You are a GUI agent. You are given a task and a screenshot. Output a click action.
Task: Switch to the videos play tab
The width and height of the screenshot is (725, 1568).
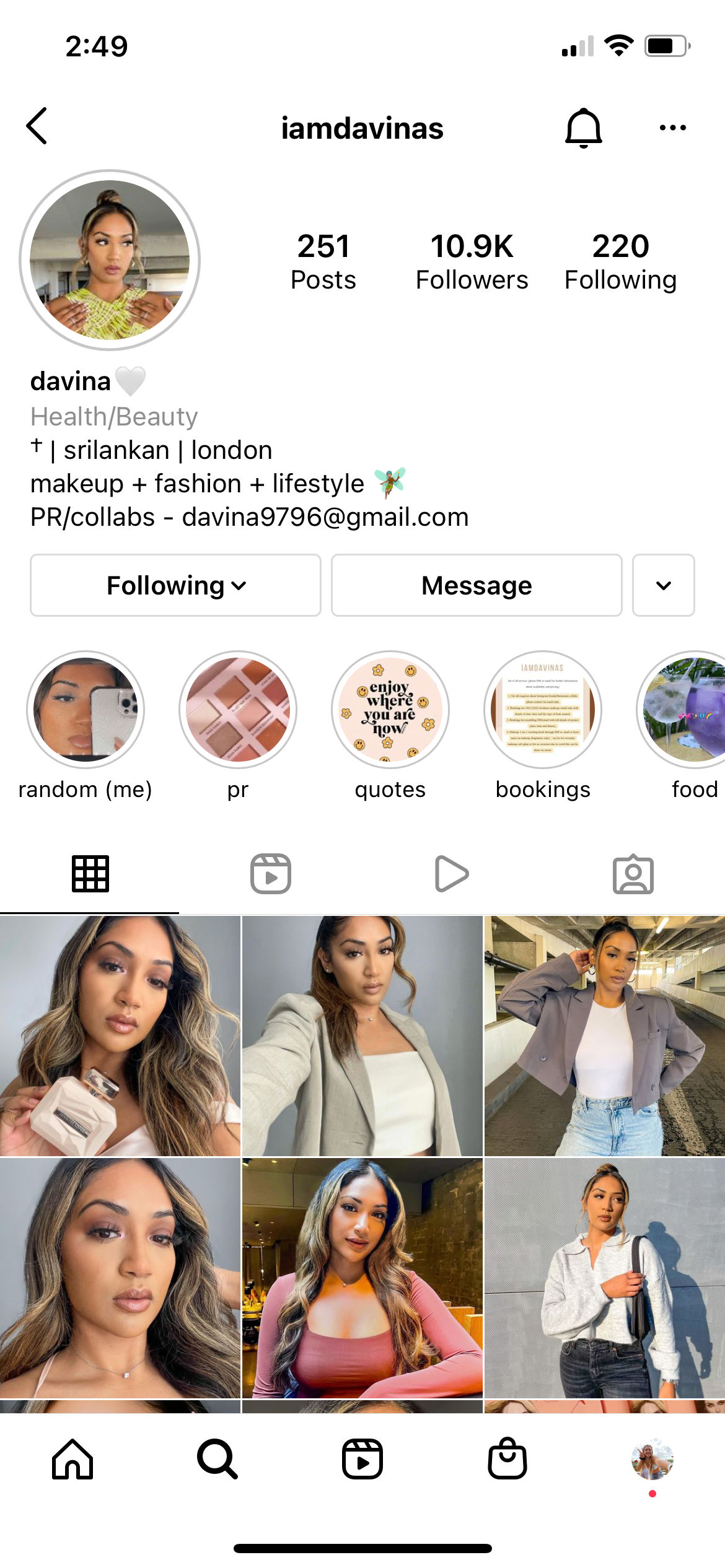tap(452, 874)
